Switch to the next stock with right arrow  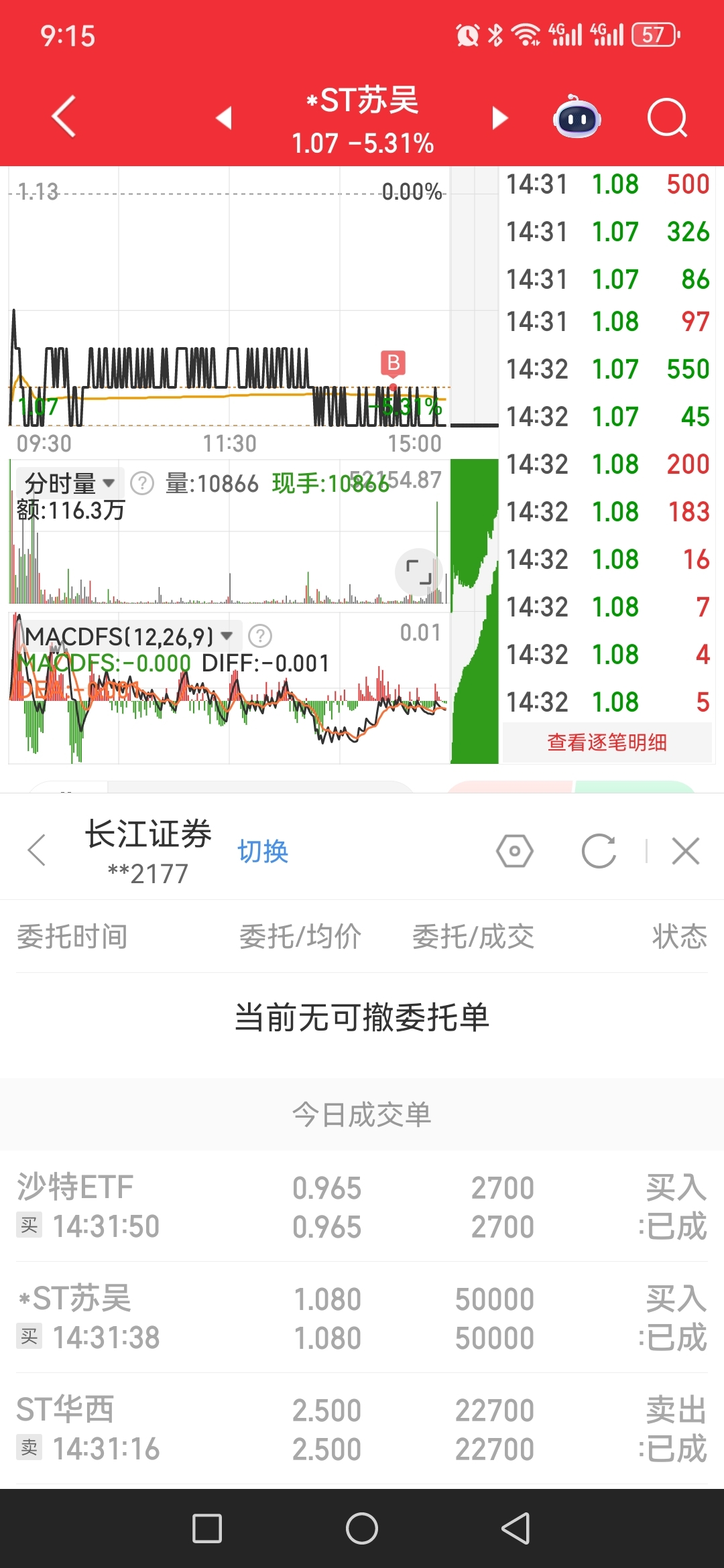pos(499,118)
